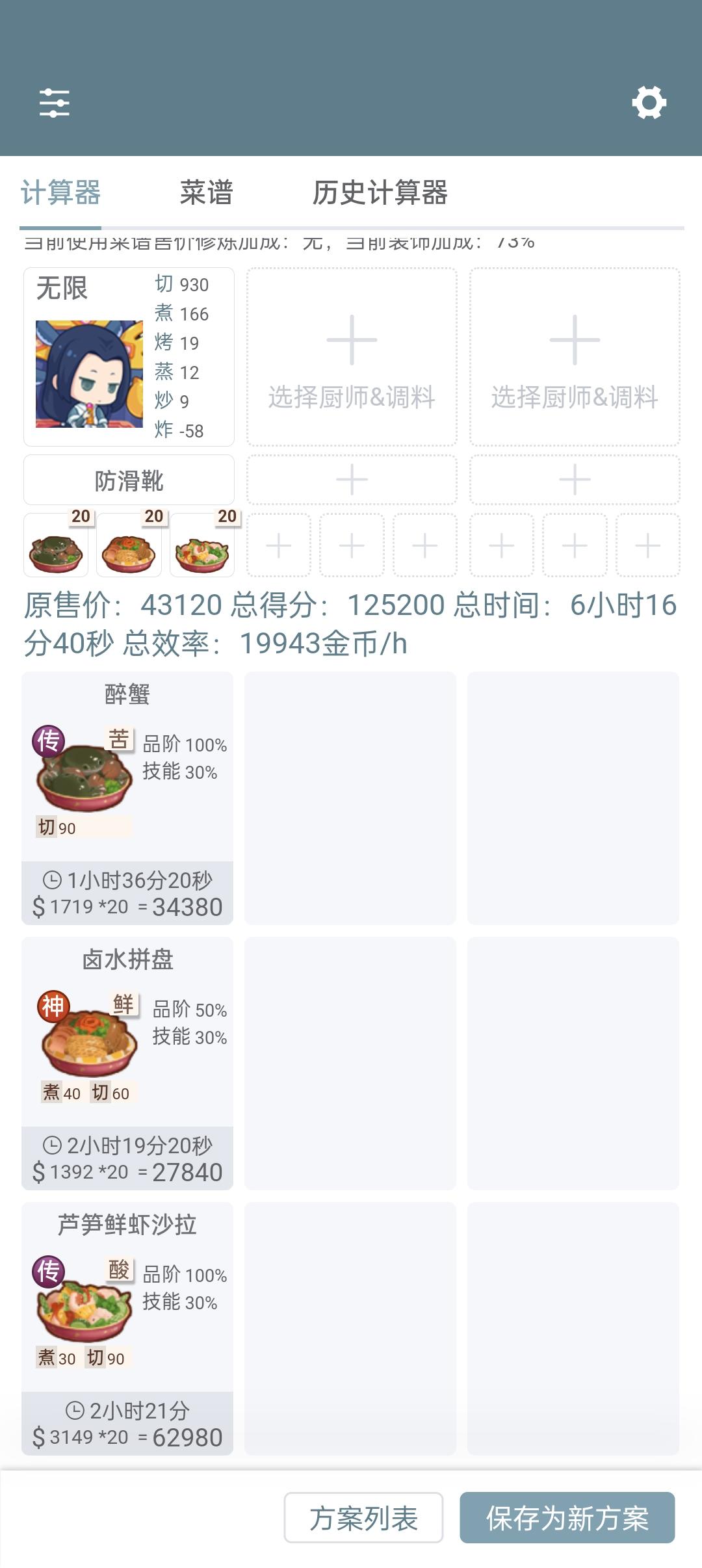Viewport: 702px width, 1568px height.
Task: Open the 醉蟹 recipe detail card
Action: pos(127,798)
